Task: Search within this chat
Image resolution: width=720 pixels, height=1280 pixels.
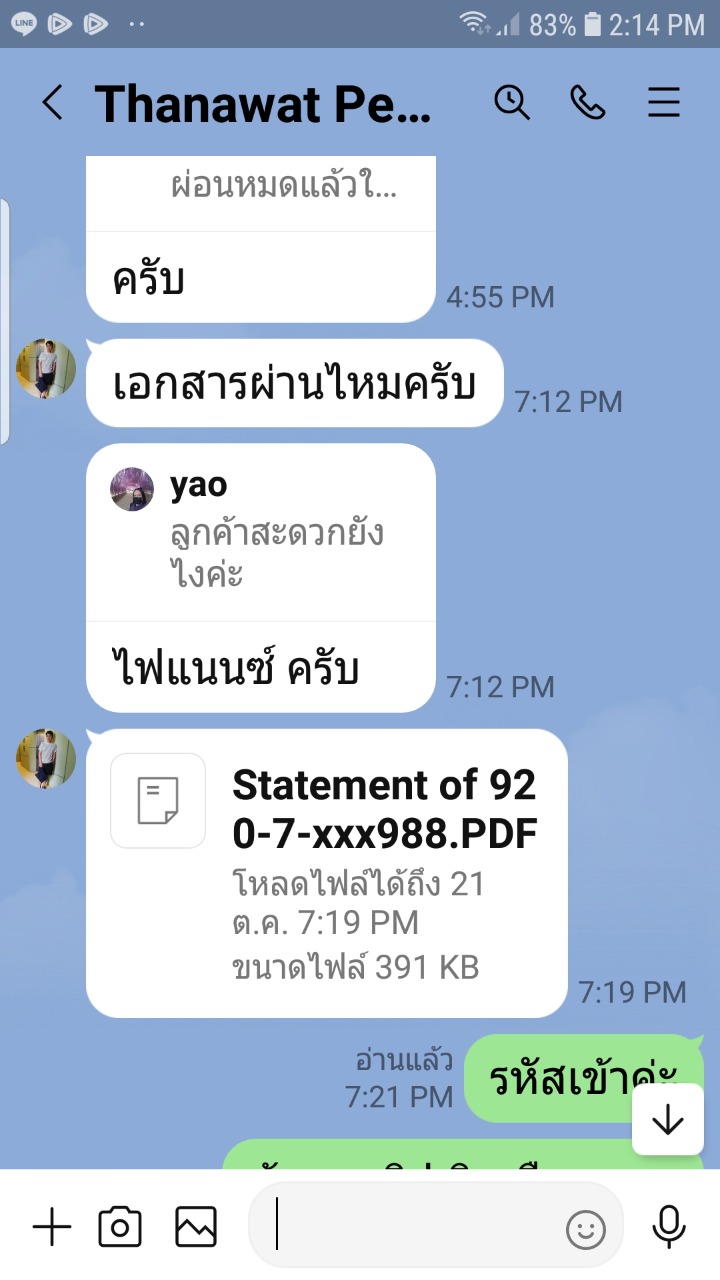Action: pyautogui.click(x=512, y=103)
